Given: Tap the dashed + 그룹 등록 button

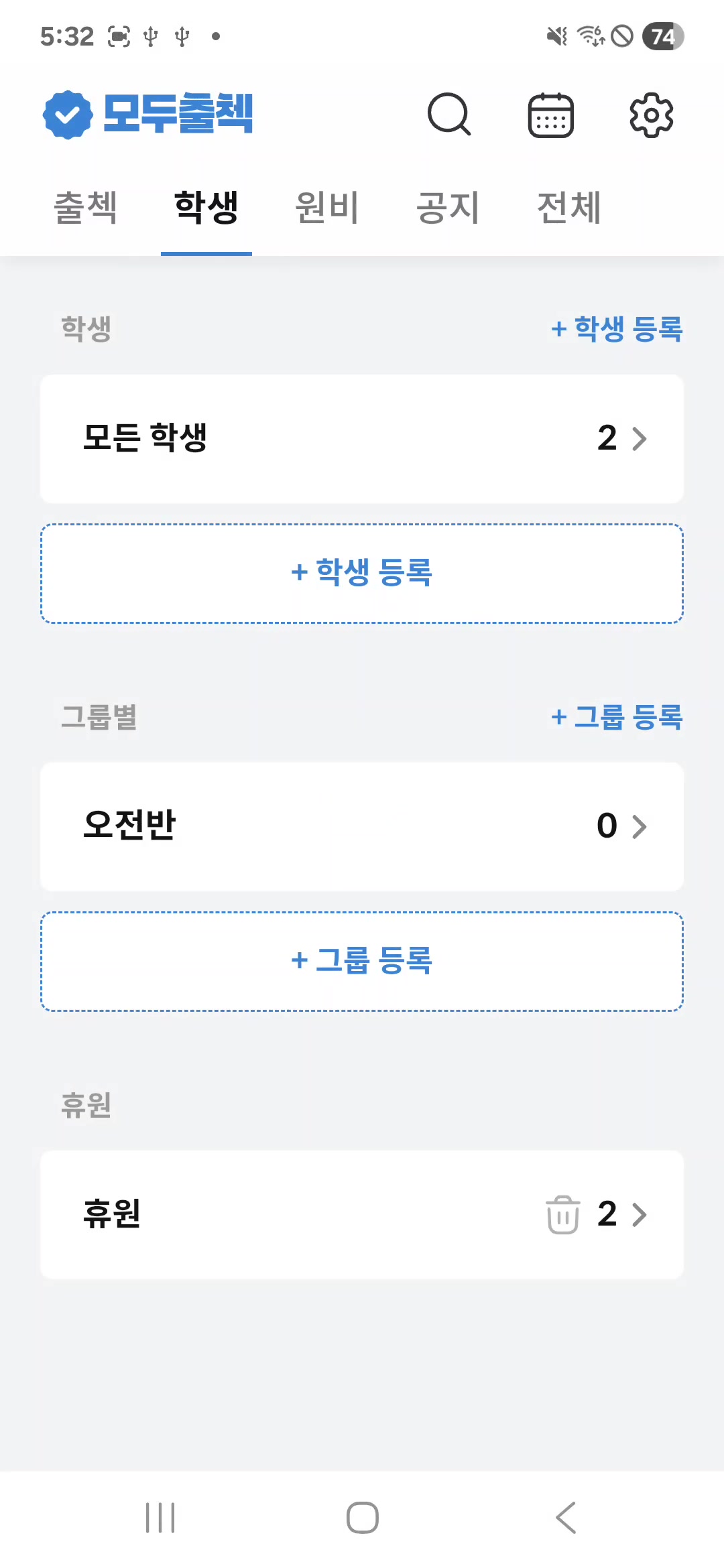Looking at the screenshot, I should [362, 961].
